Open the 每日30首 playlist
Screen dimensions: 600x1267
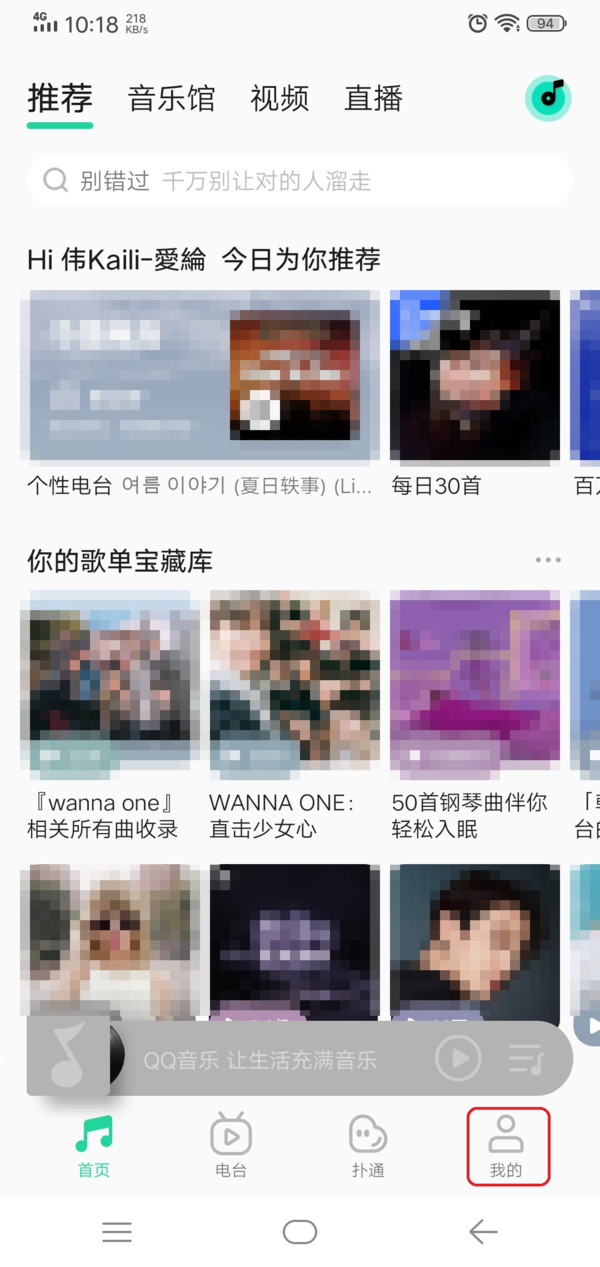(474, 378)
